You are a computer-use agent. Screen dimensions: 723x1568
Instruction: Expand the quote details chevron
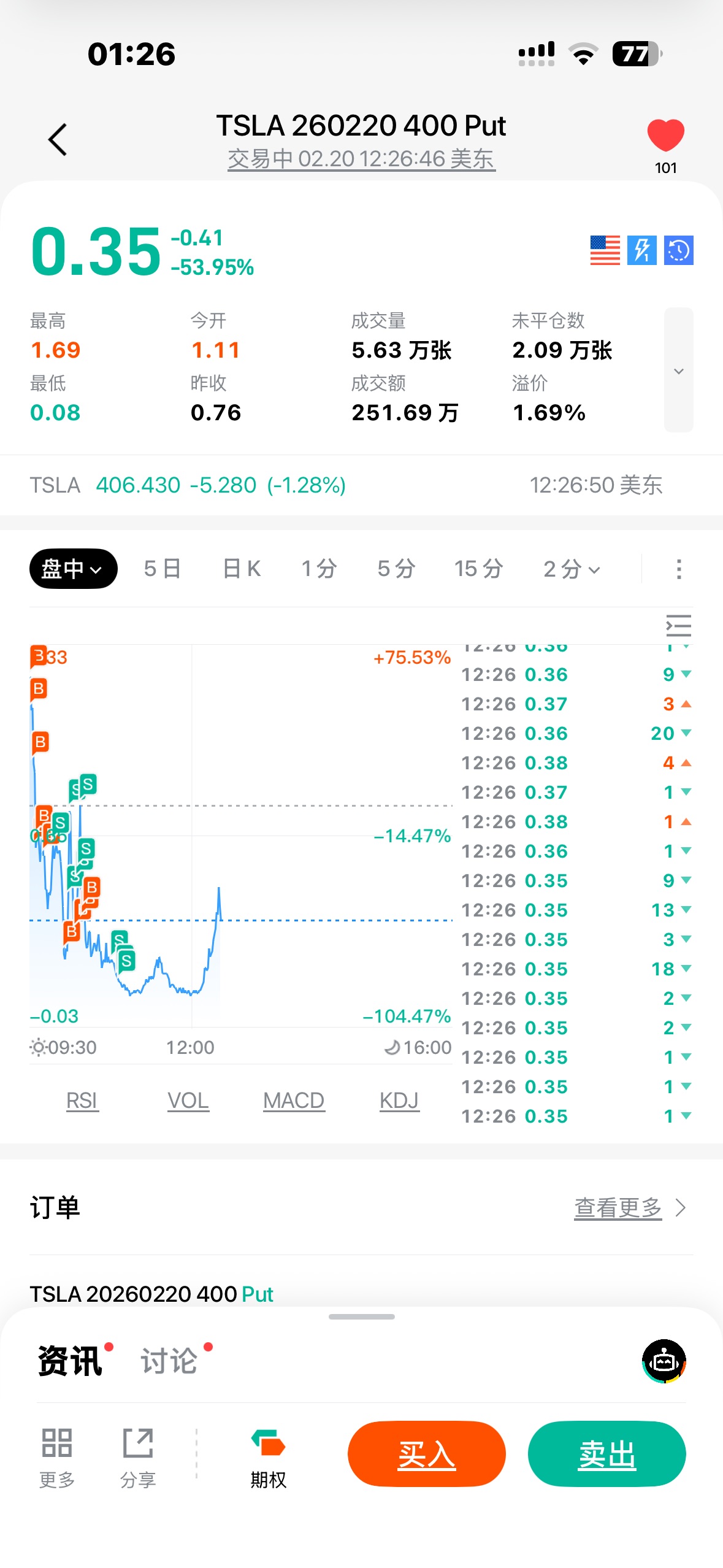(x=678, y=371)
